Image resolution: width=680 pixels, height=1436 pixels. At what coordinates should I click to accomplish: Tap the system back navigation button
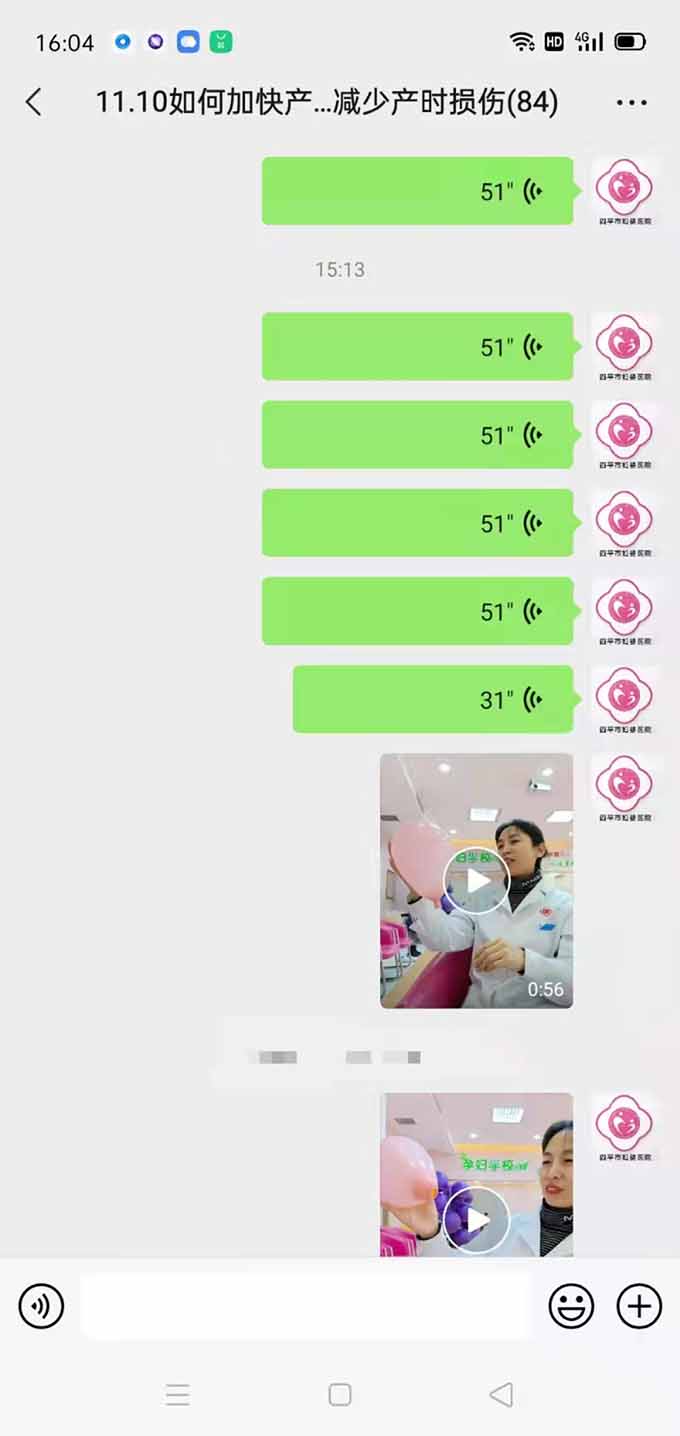coord(501,1394)
